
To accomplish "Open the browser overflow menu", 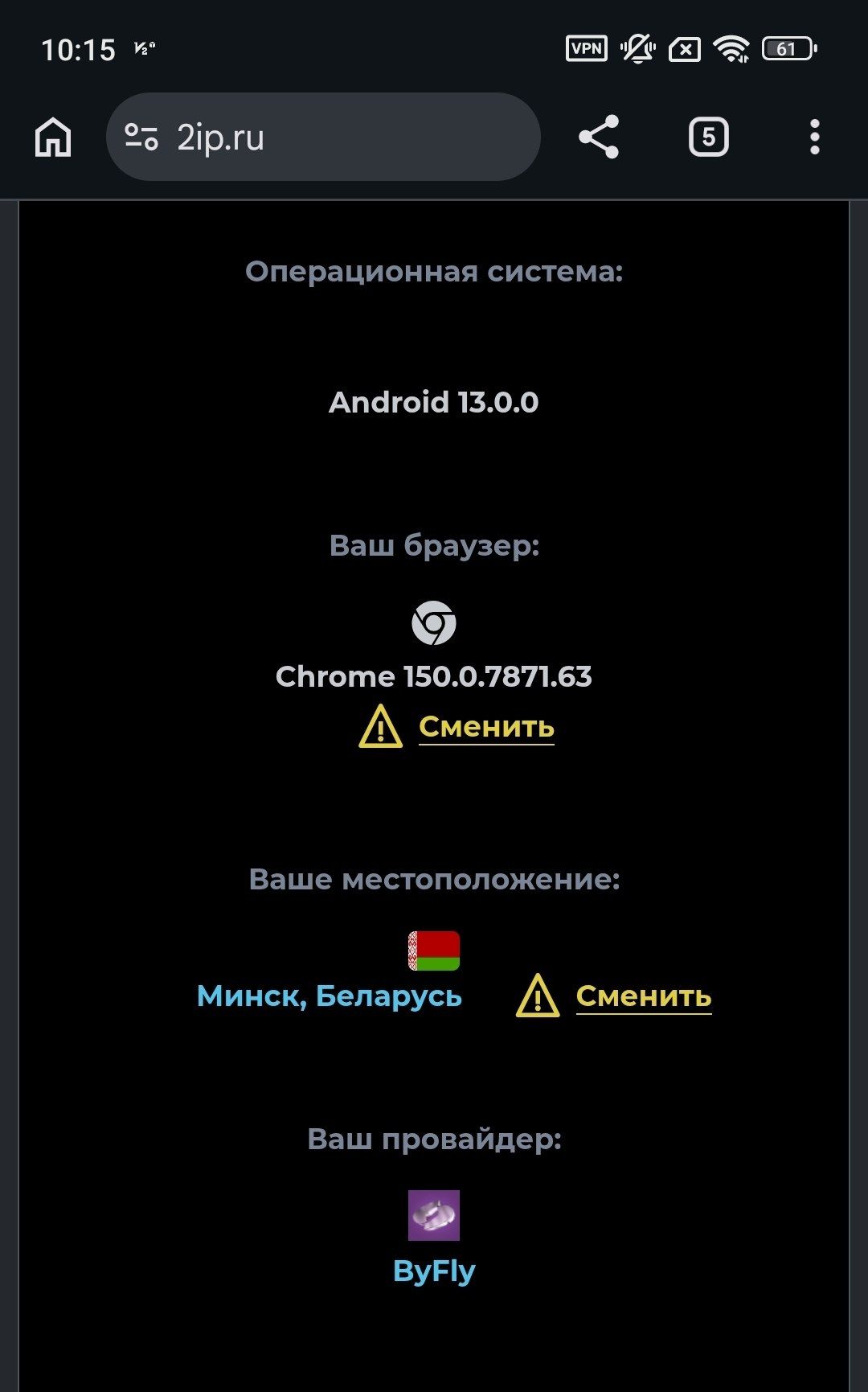I will [x=815, y=137].
